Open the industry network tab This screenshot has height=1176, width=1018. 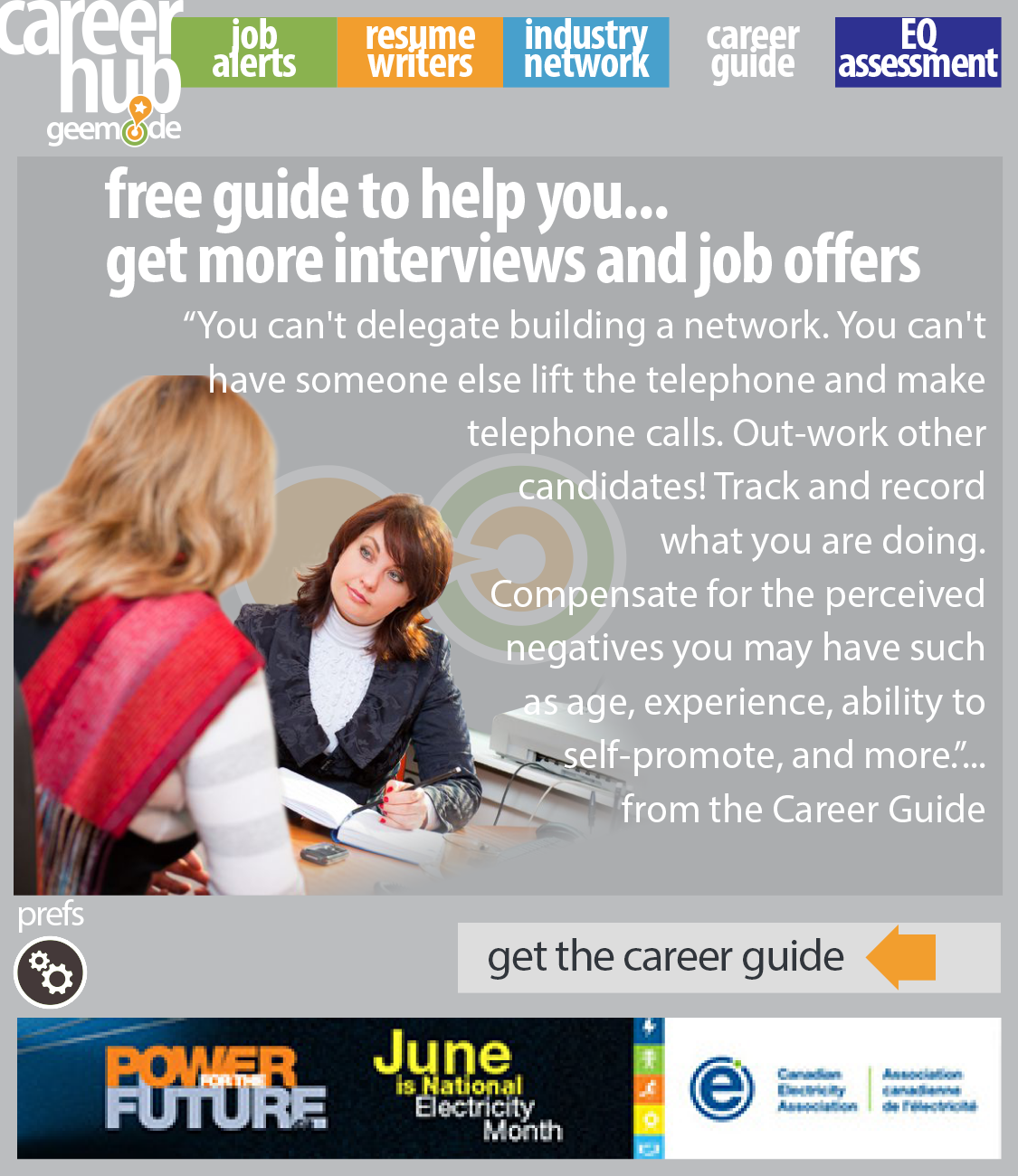coord(585,52)
